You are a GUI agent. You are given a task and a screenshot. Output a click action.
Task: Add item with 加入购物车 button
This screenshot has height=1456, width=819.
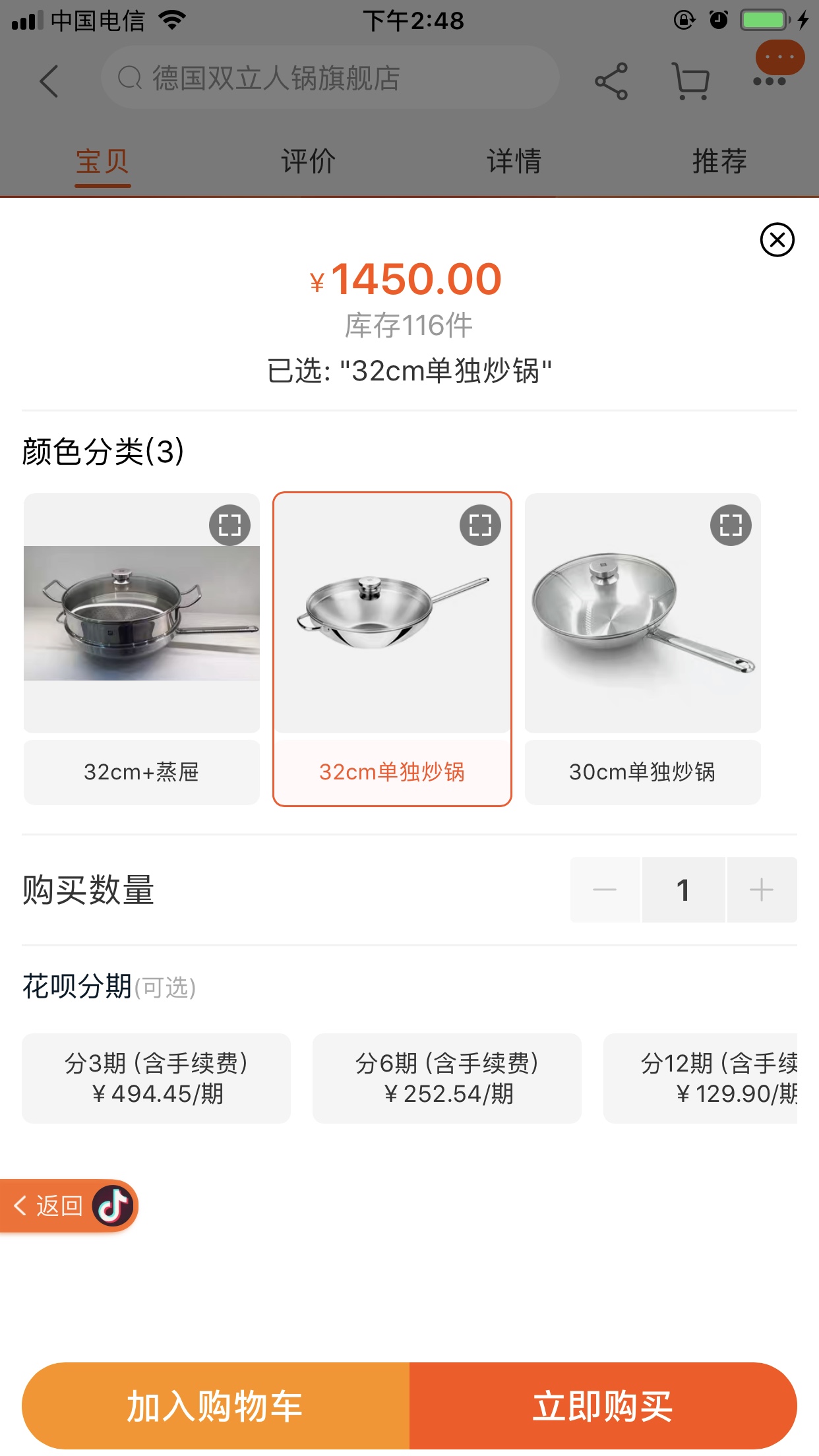[x=215, y=1405]
